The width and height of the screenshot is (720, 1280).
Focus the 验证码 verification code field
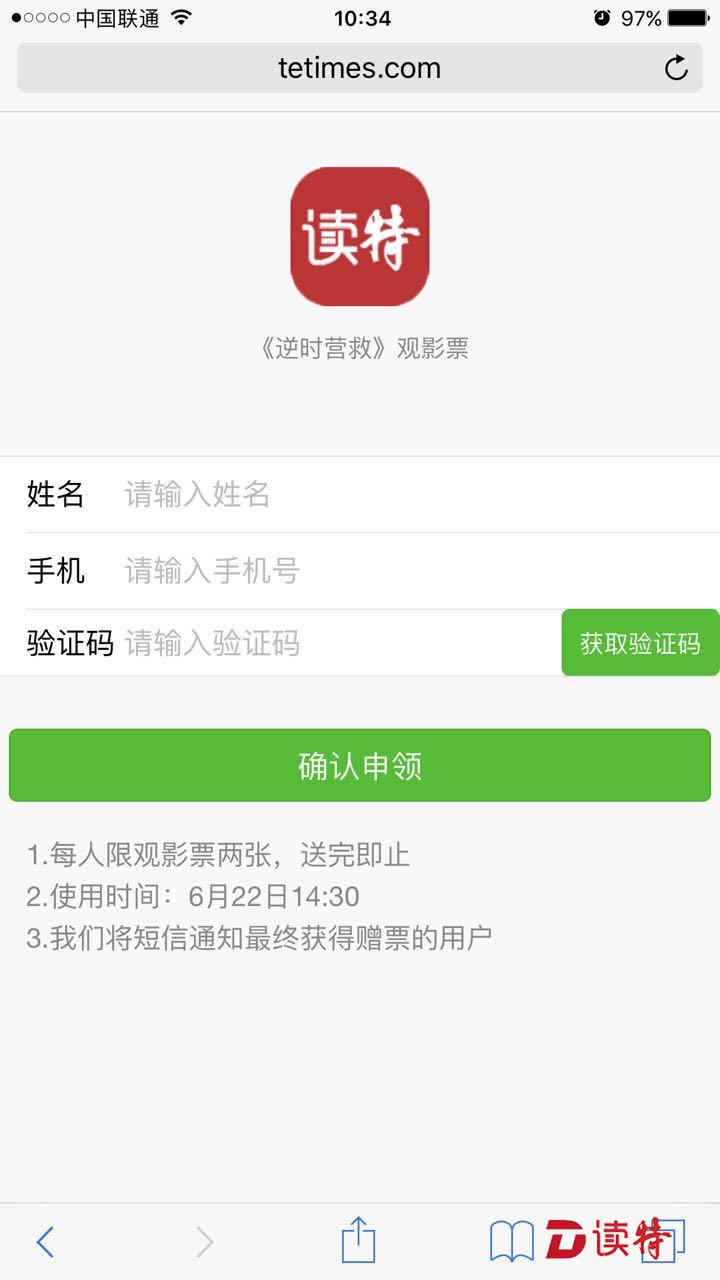[x=340, y=643]
